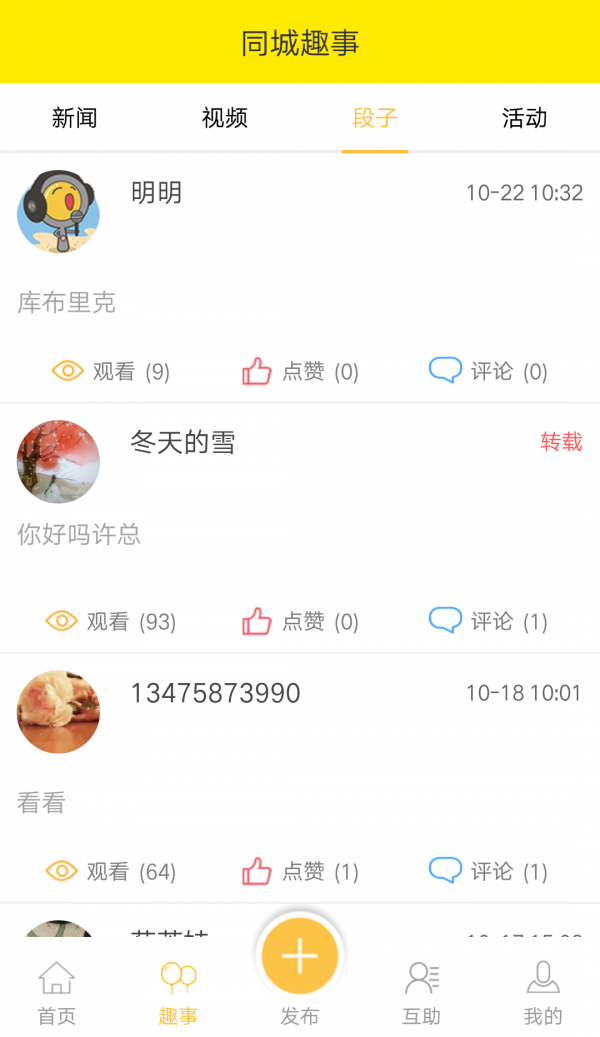Open comments on 13475873990's post

click(488, 872)
